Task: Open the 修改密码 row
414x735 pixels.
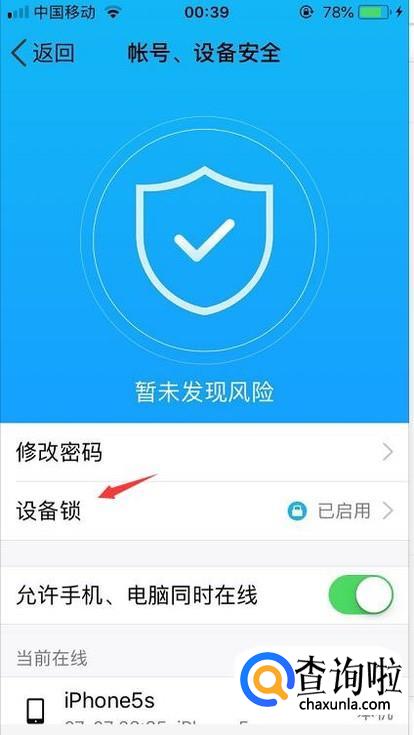Action: coord(204,452)
